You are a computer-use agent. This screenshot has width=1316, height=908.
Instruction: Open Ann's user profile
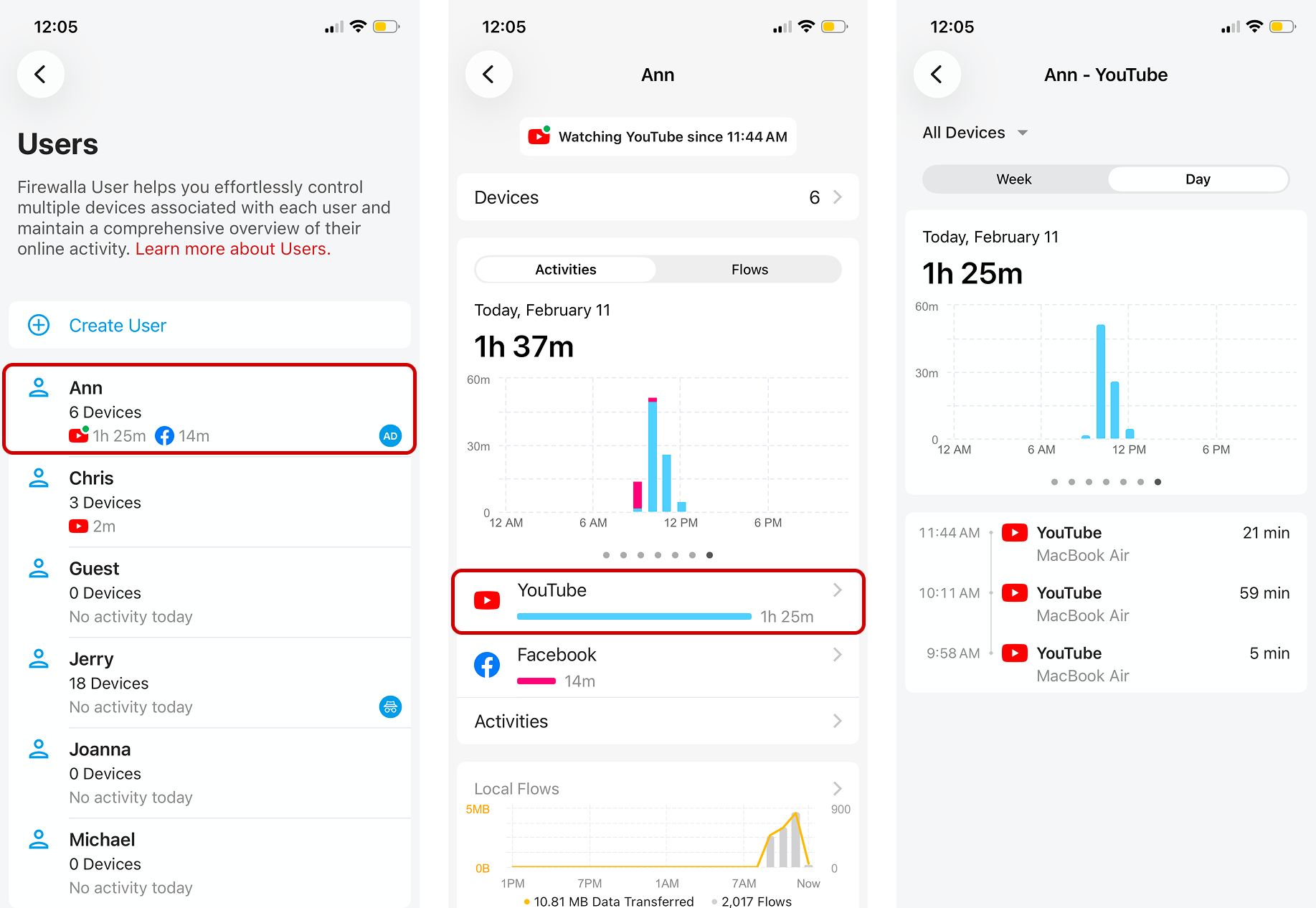point(209,410)
